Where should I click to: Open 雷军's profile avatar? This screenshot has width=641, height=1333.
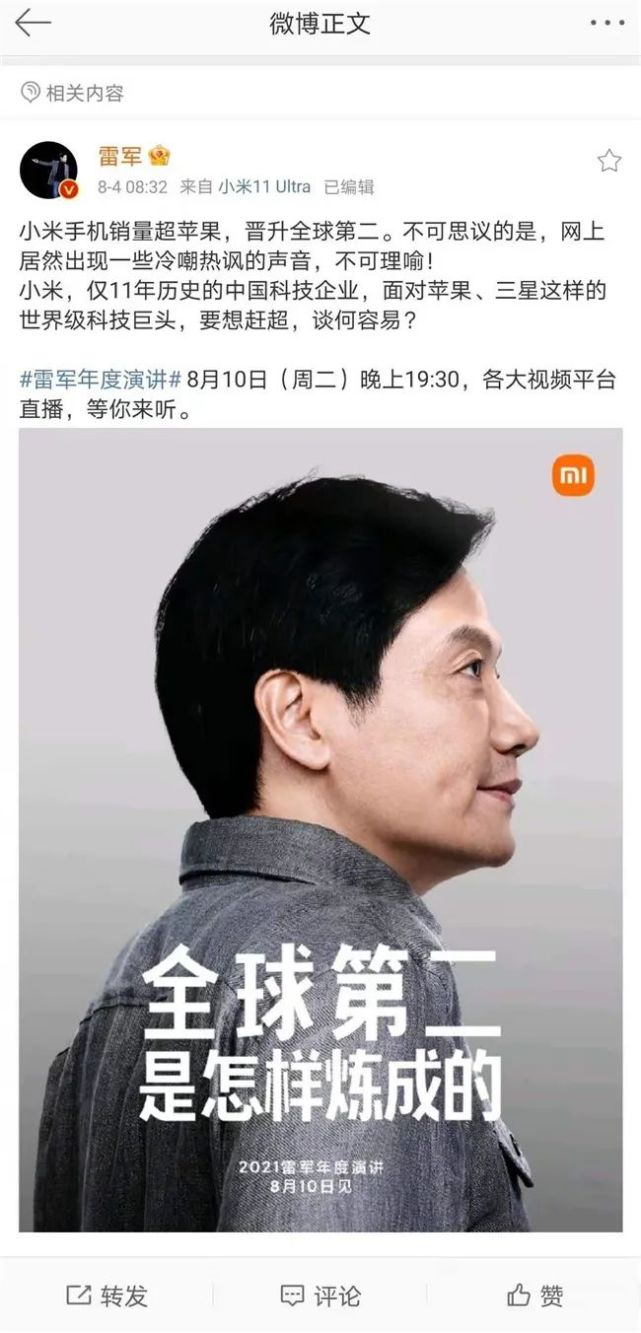pyautogui.click(x=49, y=170)
